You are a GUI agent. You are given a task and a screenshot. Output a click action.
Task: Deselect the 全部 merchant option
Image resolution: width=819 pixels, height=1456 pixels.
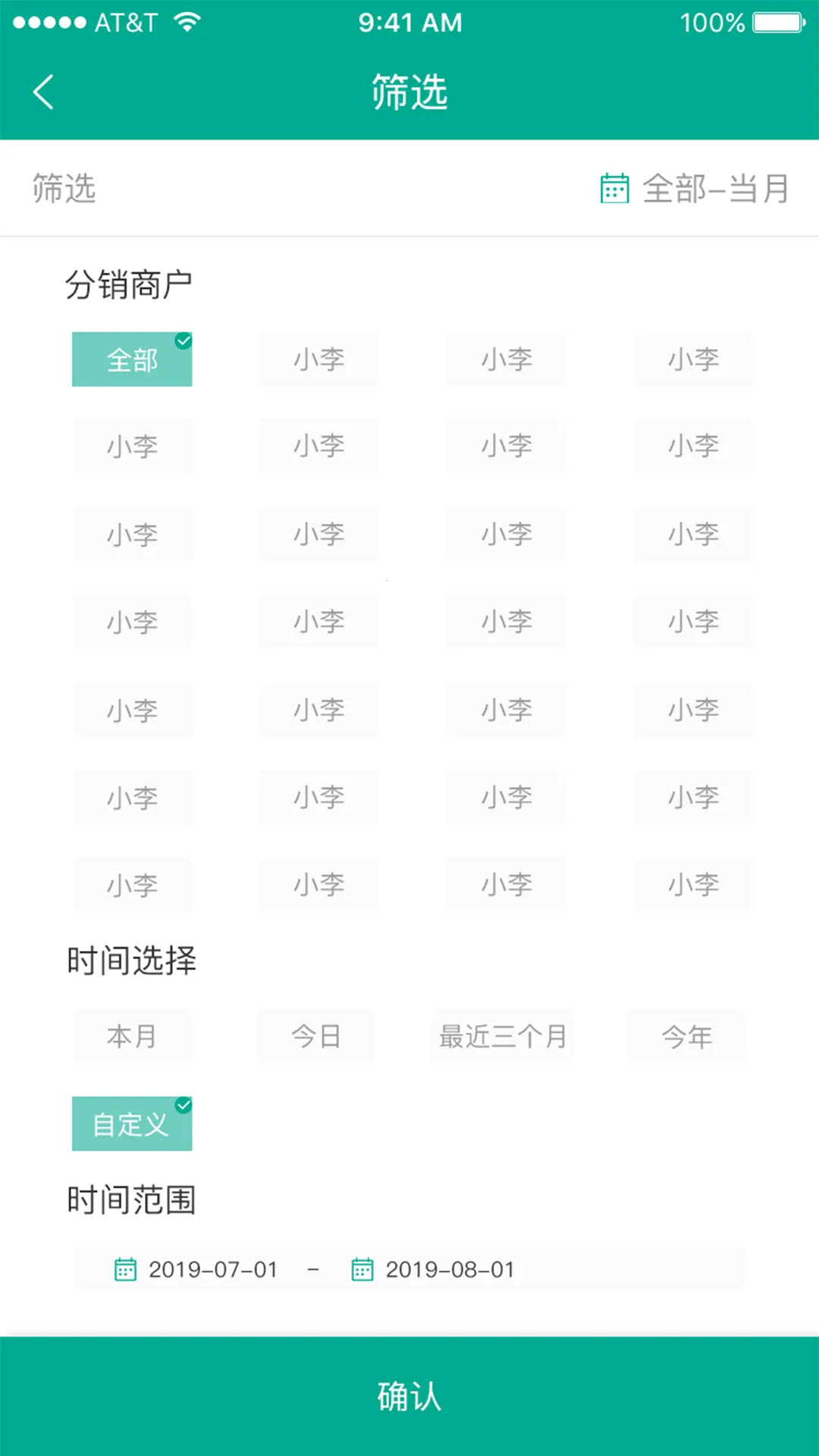pos(131,359)
